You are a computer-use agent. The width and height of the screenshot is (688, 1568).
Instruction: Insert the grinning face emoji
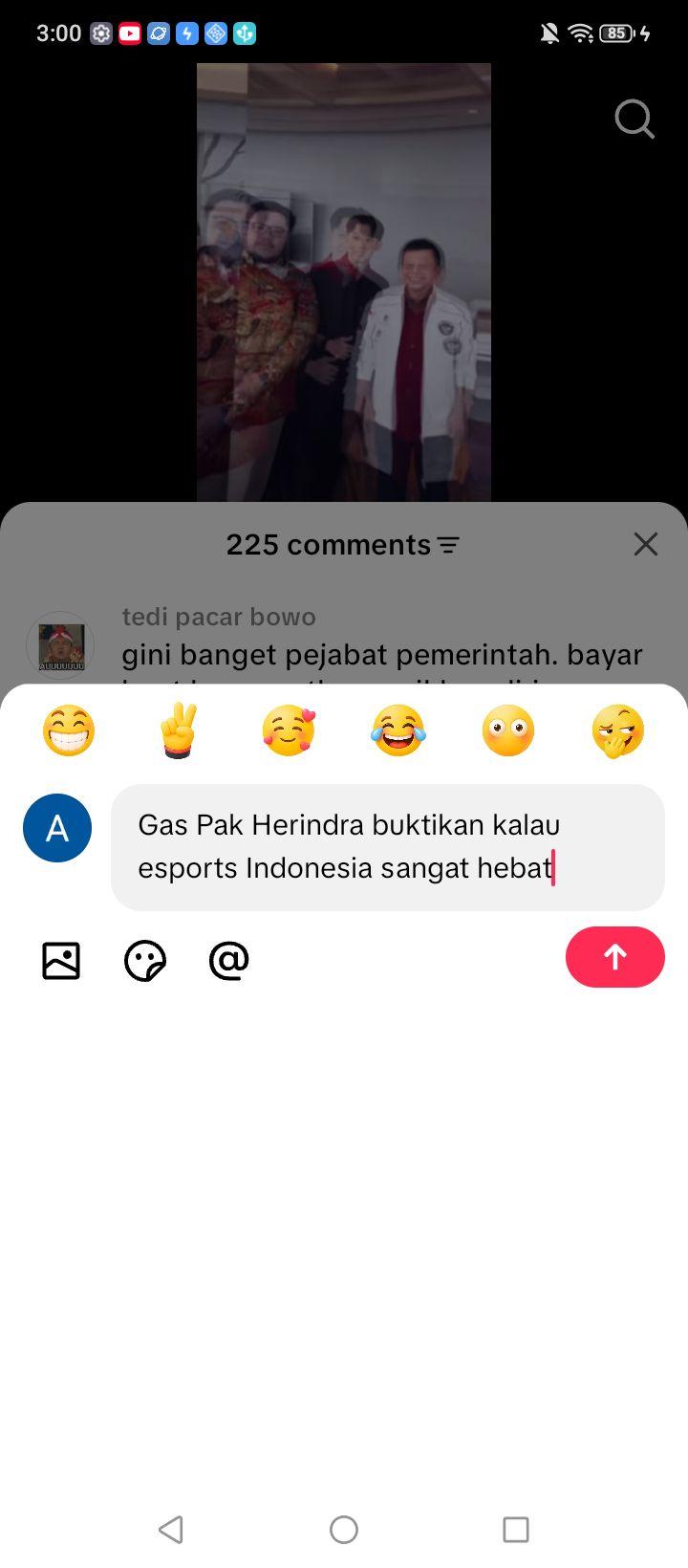(69, 731)
